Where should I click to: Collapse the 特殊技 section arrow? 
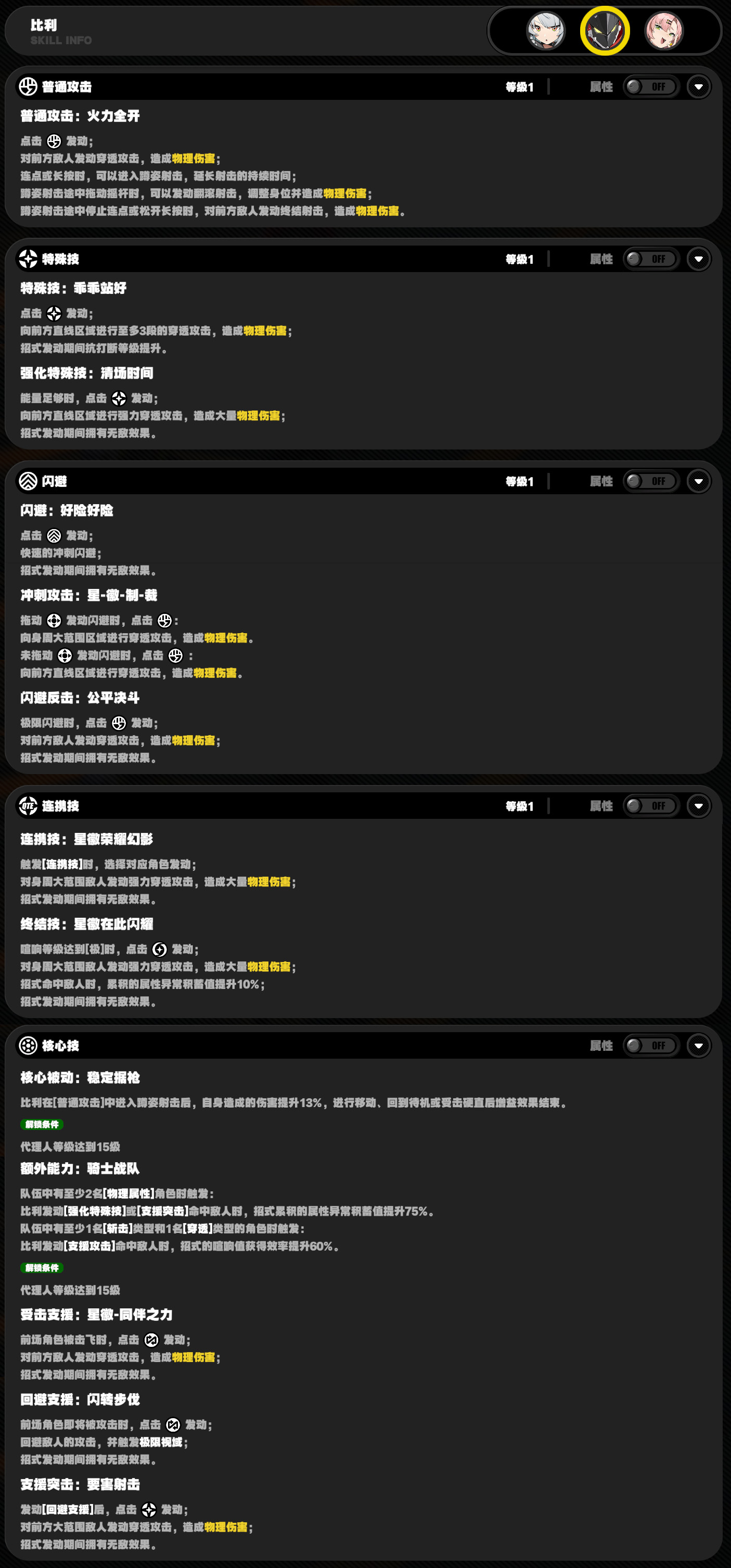[x=698, y=259]
